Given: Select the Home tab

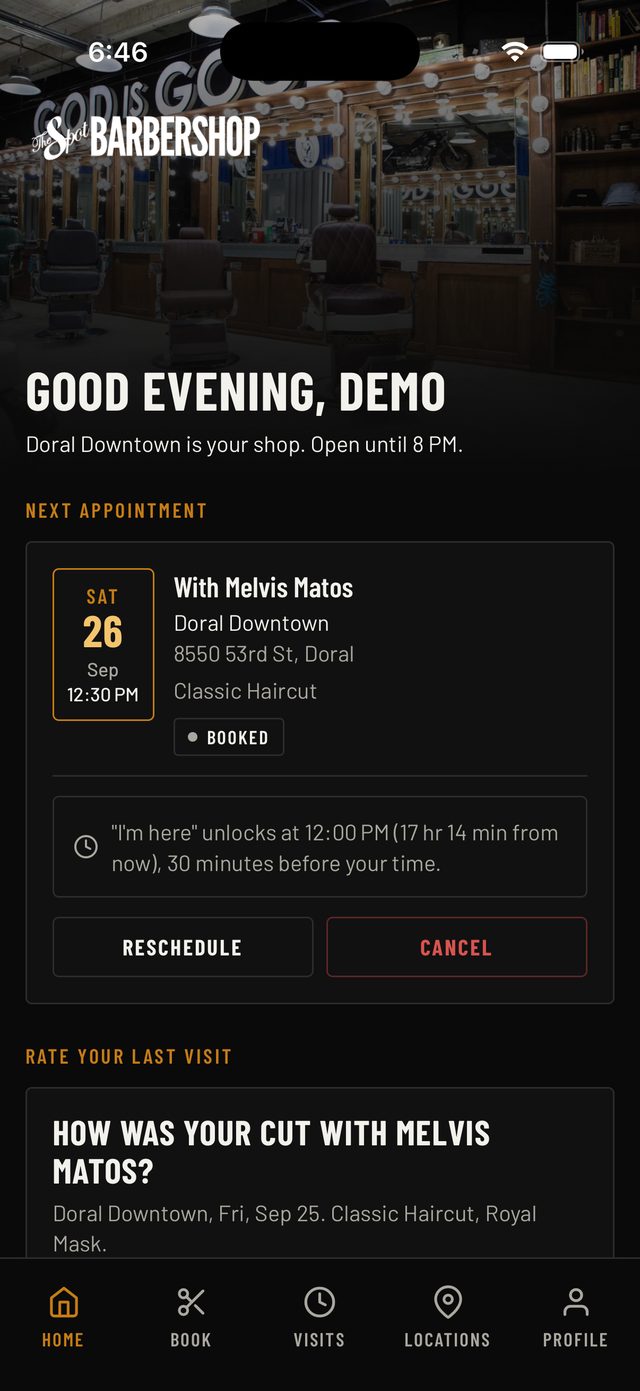Looking at the screenshot, I should point(63,1318).
